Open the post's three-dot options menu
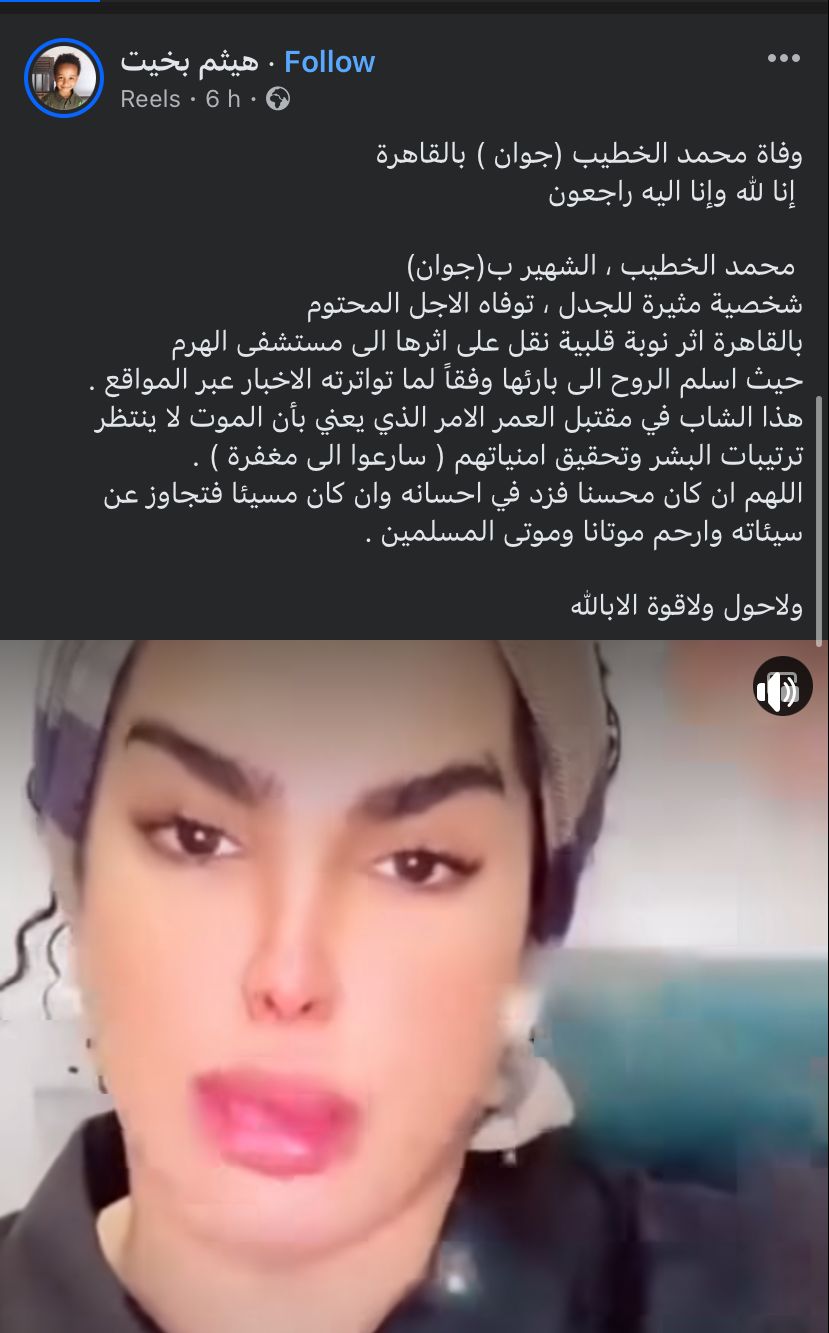Screen dimensions: 829x1333 (x=783, y=59)
